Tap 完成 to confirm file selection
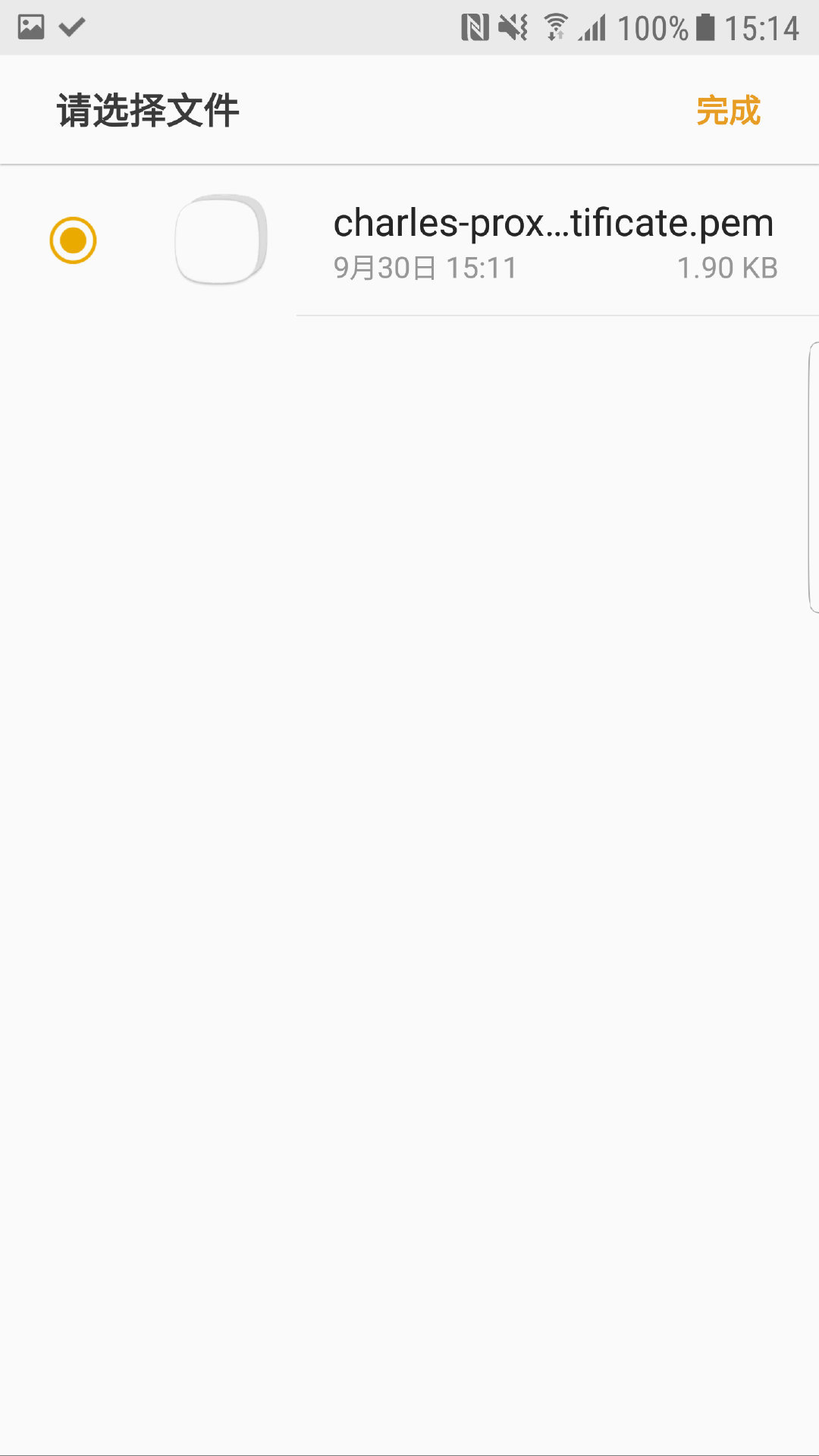This screenshot has height=1456, width=819. coord(728,111)
